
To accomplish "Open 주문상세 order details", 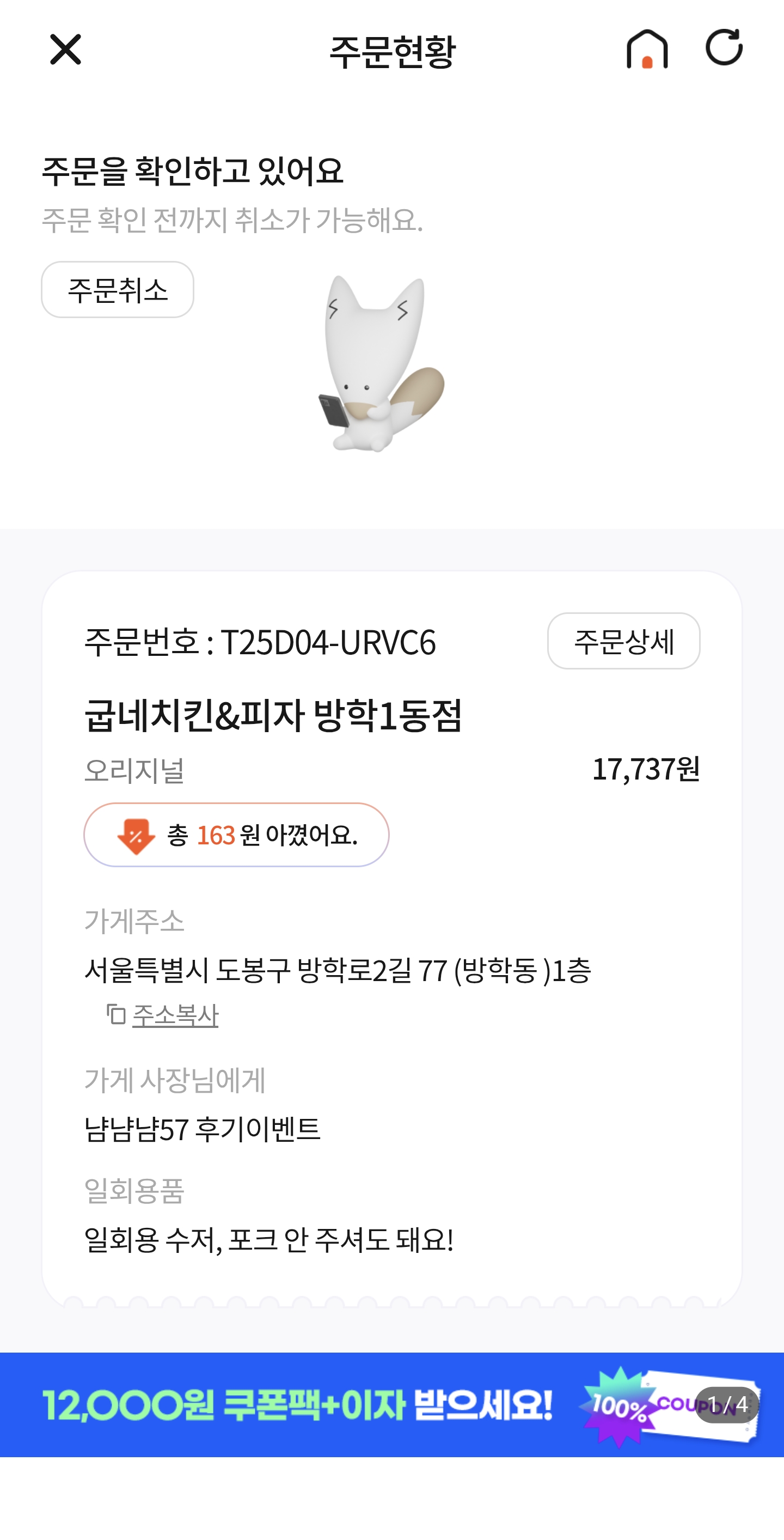I will 623,641.
